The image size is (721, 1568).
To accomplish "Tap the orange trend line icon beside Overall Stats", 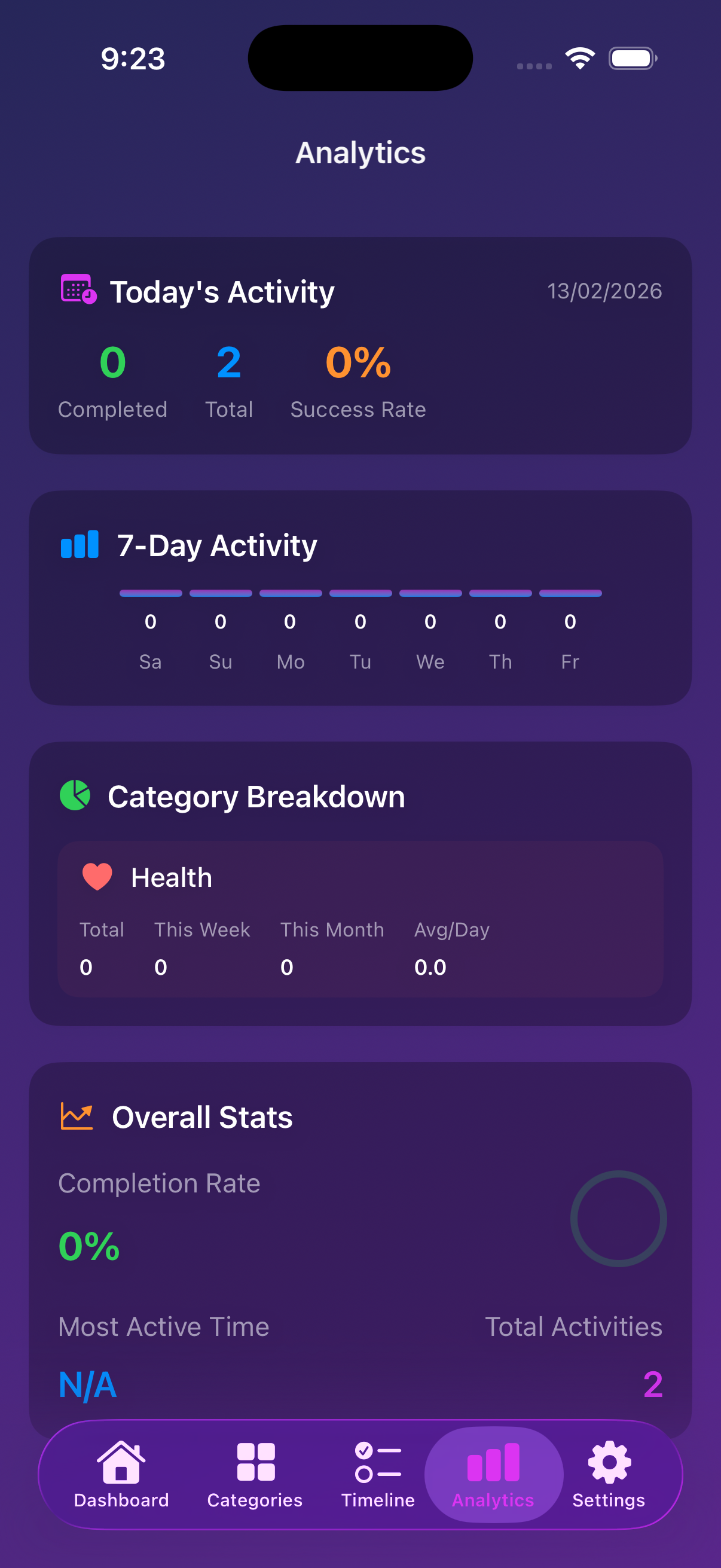I will tap(76, 1116).
